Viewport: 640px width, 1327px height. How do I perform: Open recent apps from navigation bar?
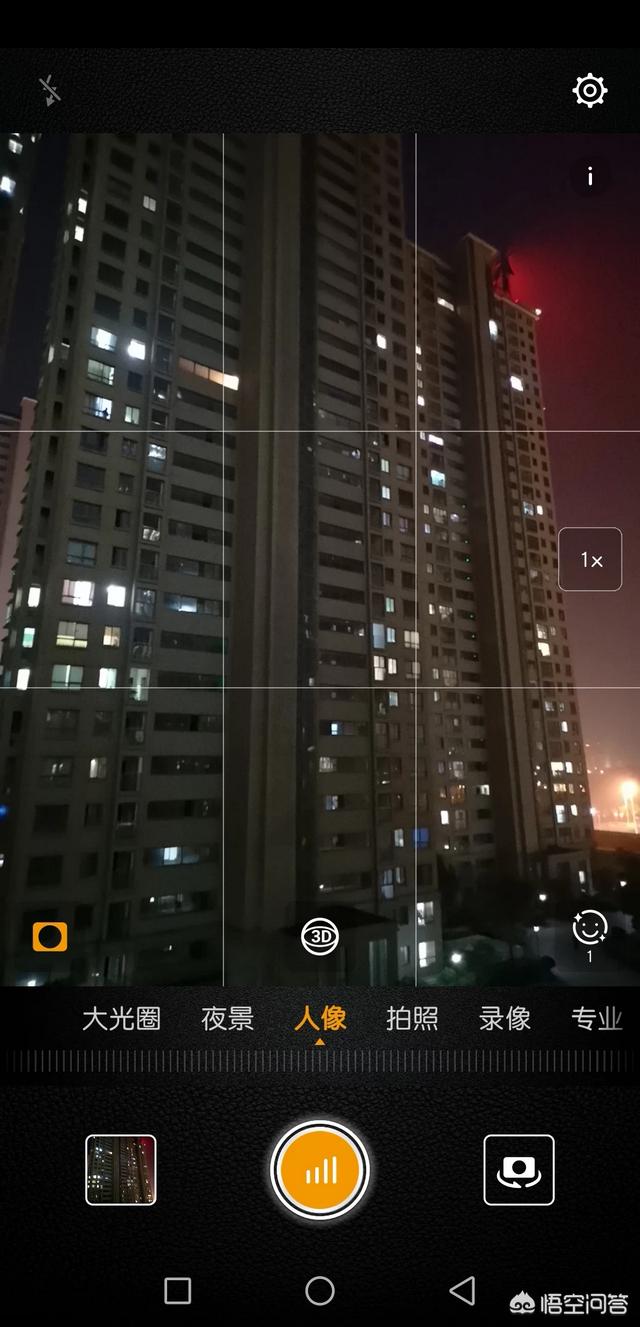pos(178,1291)
